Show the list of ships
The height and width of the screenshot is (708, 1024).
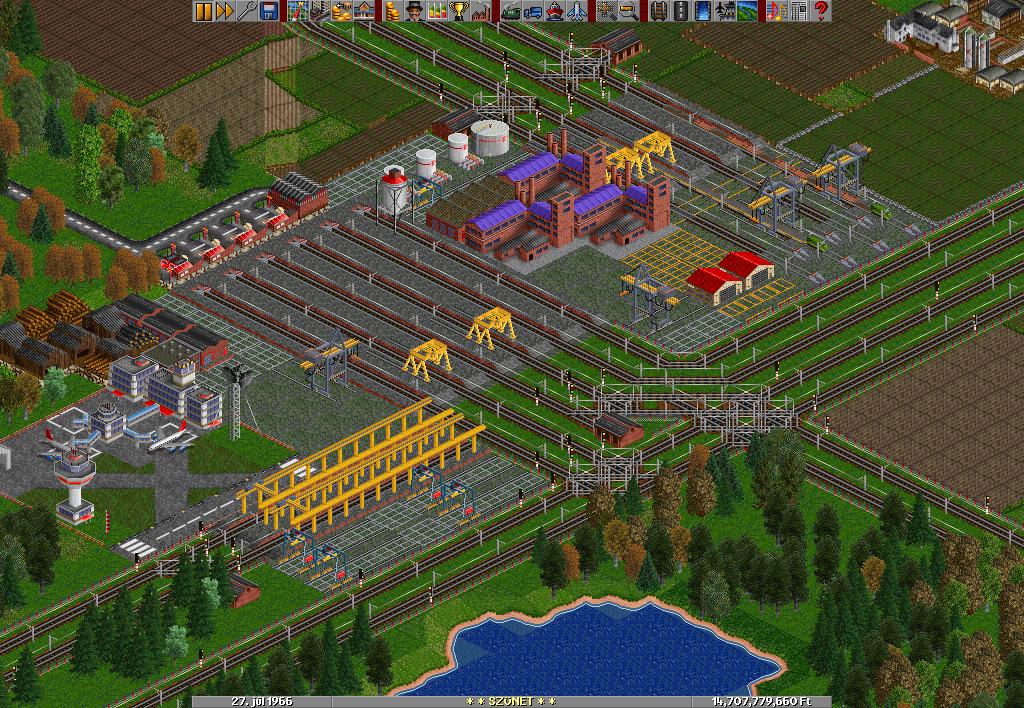(x=555, y=11)
